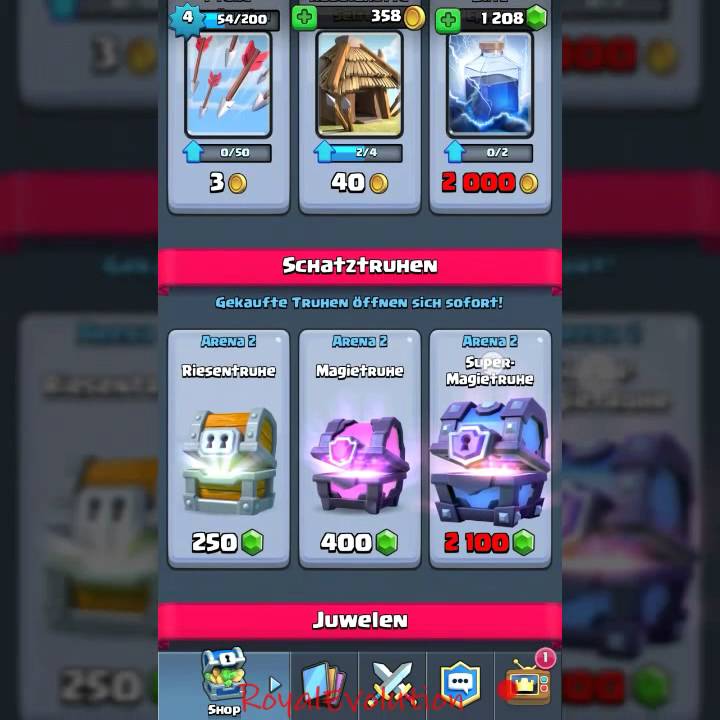Buy the hut card for 40 gold
Image resolution: width=720 pixels, height=720 pixels.
359,120
